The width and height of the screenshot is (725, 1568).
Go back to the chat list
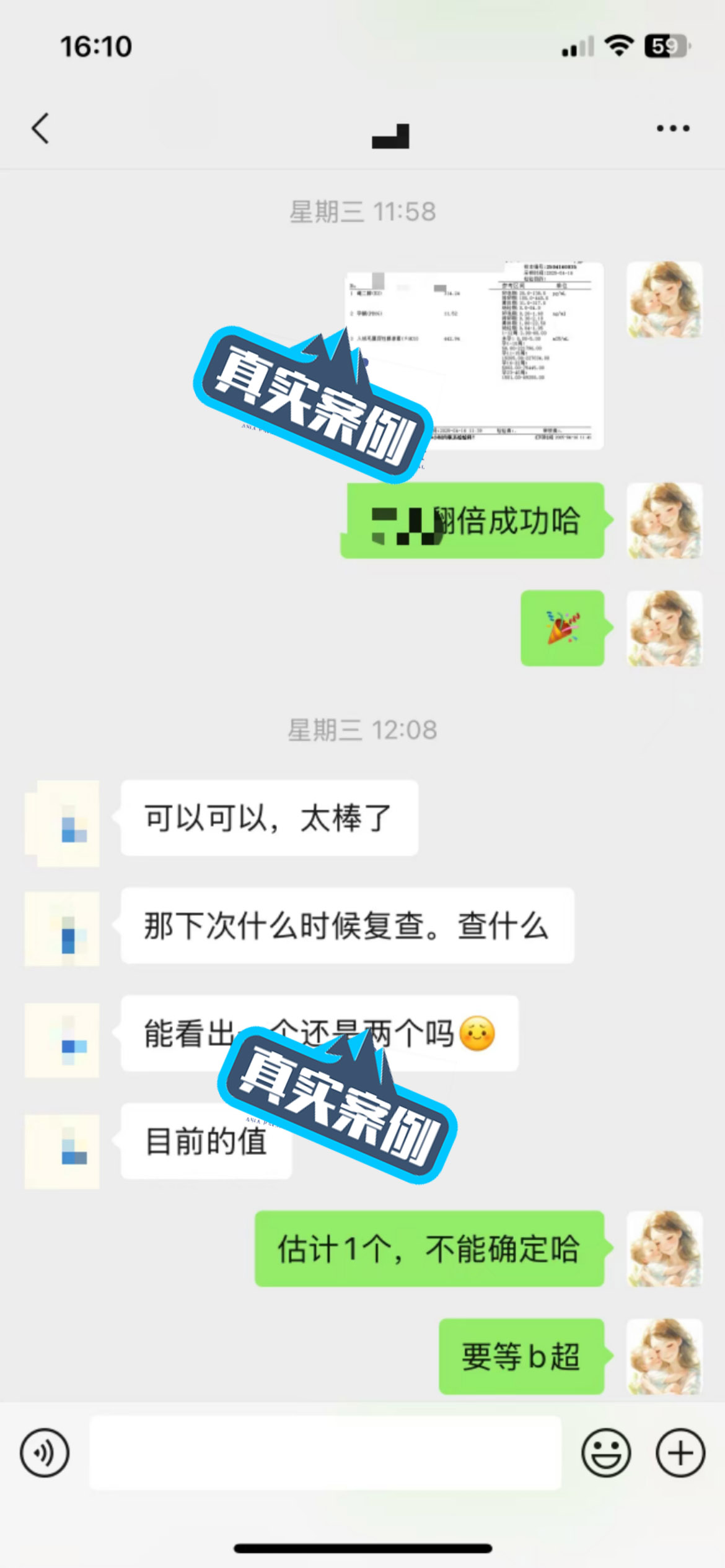[41, 129]
